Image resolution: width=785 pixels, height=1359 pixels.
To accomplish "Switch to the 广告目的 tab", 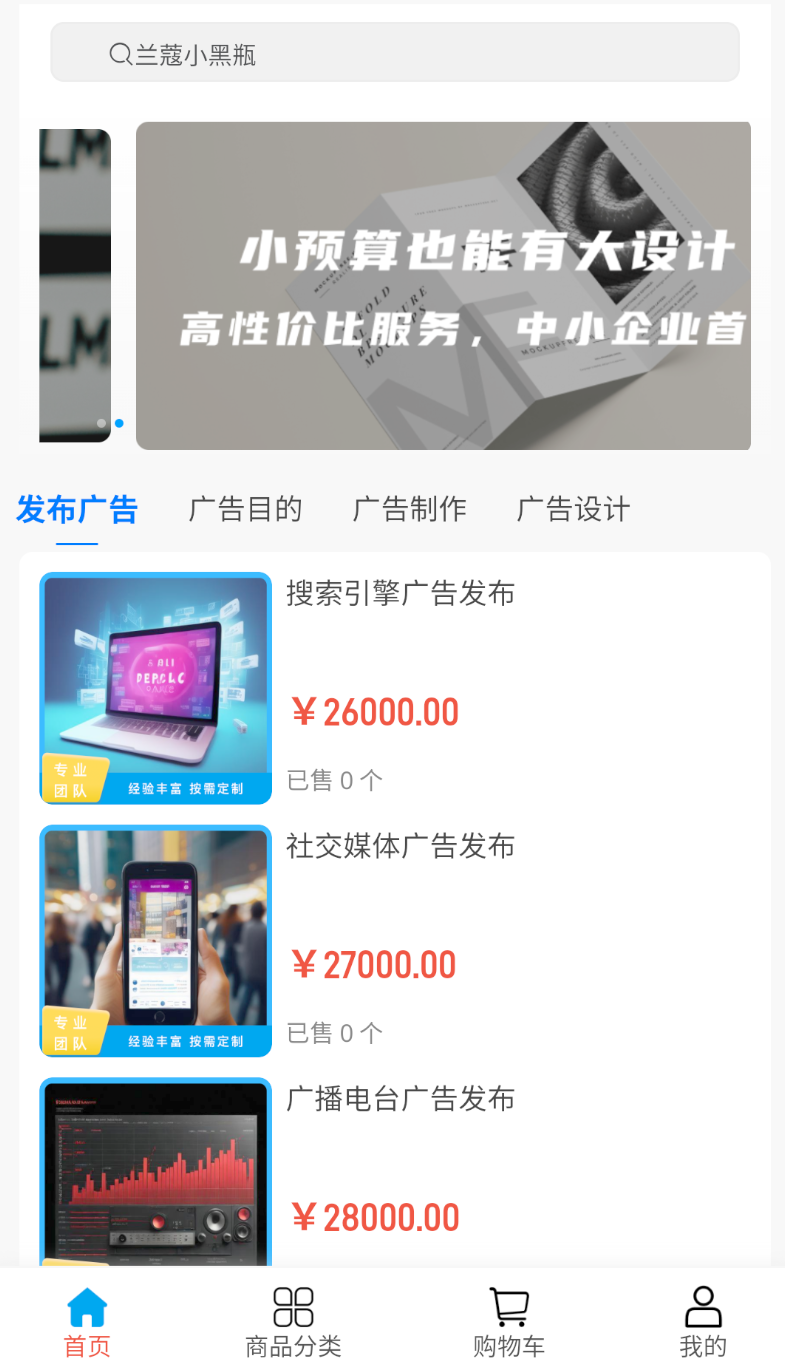I will [245, 509].
